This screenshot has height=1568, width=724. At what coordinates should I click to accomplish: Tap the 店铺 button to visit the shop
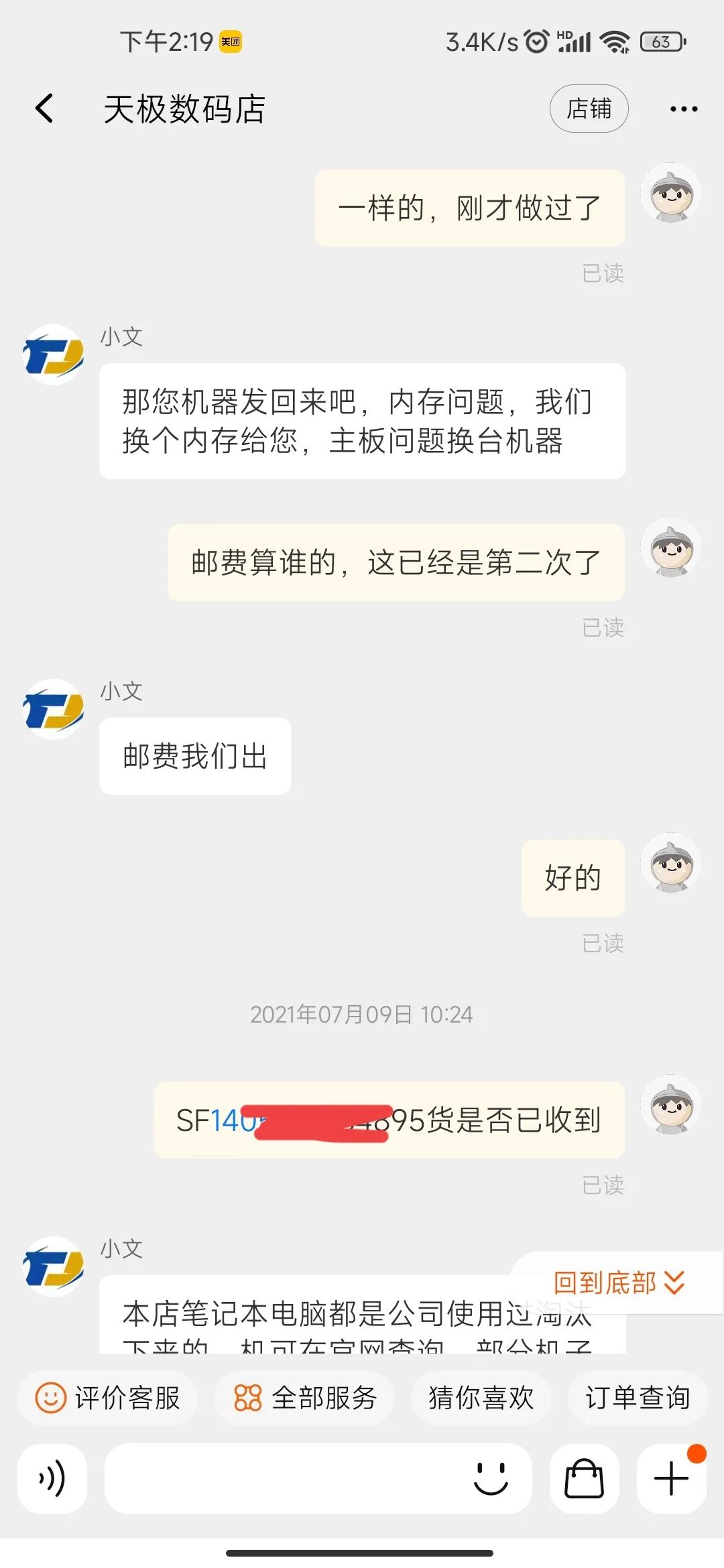pyautogui.click(x=589, y=108)
